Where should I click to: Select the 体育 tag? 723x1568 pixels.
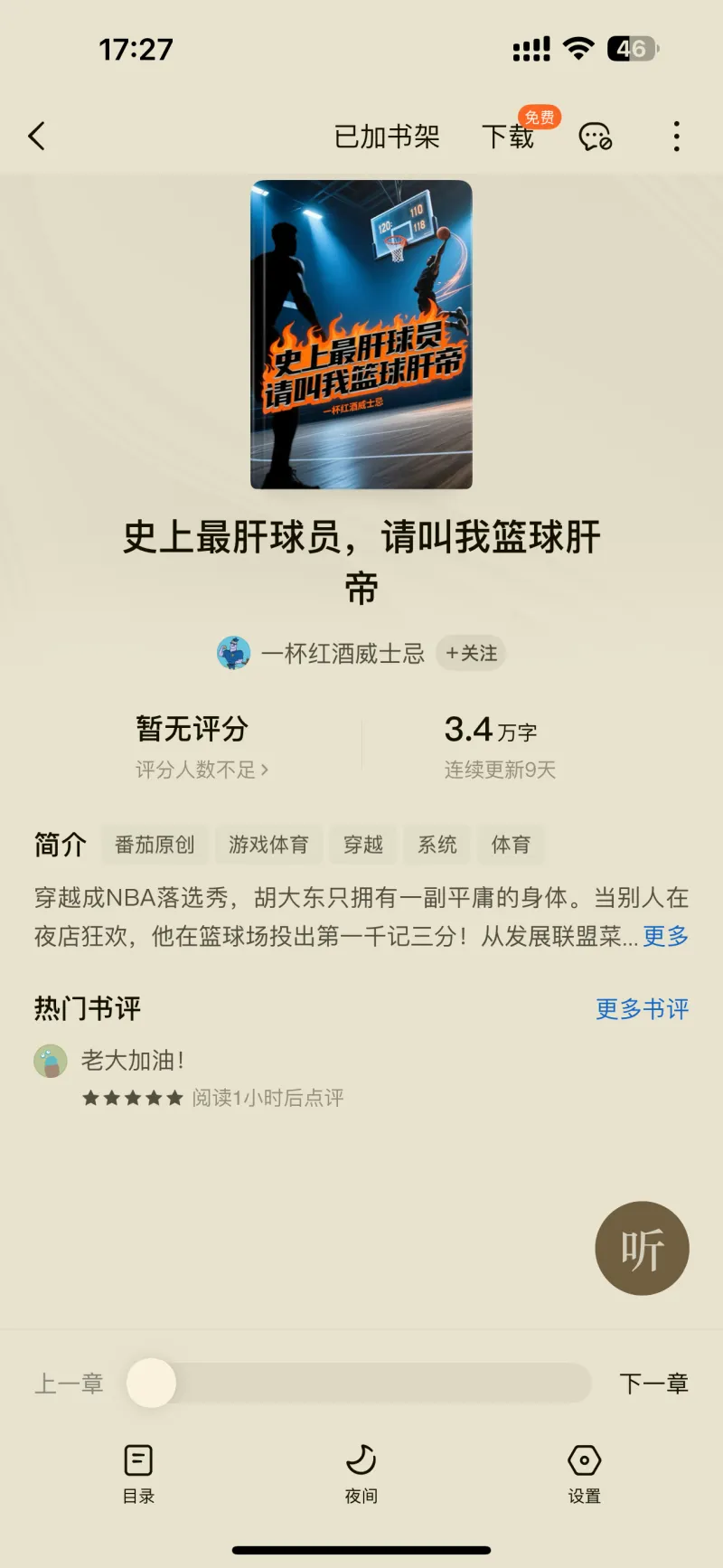click(511, 845)
